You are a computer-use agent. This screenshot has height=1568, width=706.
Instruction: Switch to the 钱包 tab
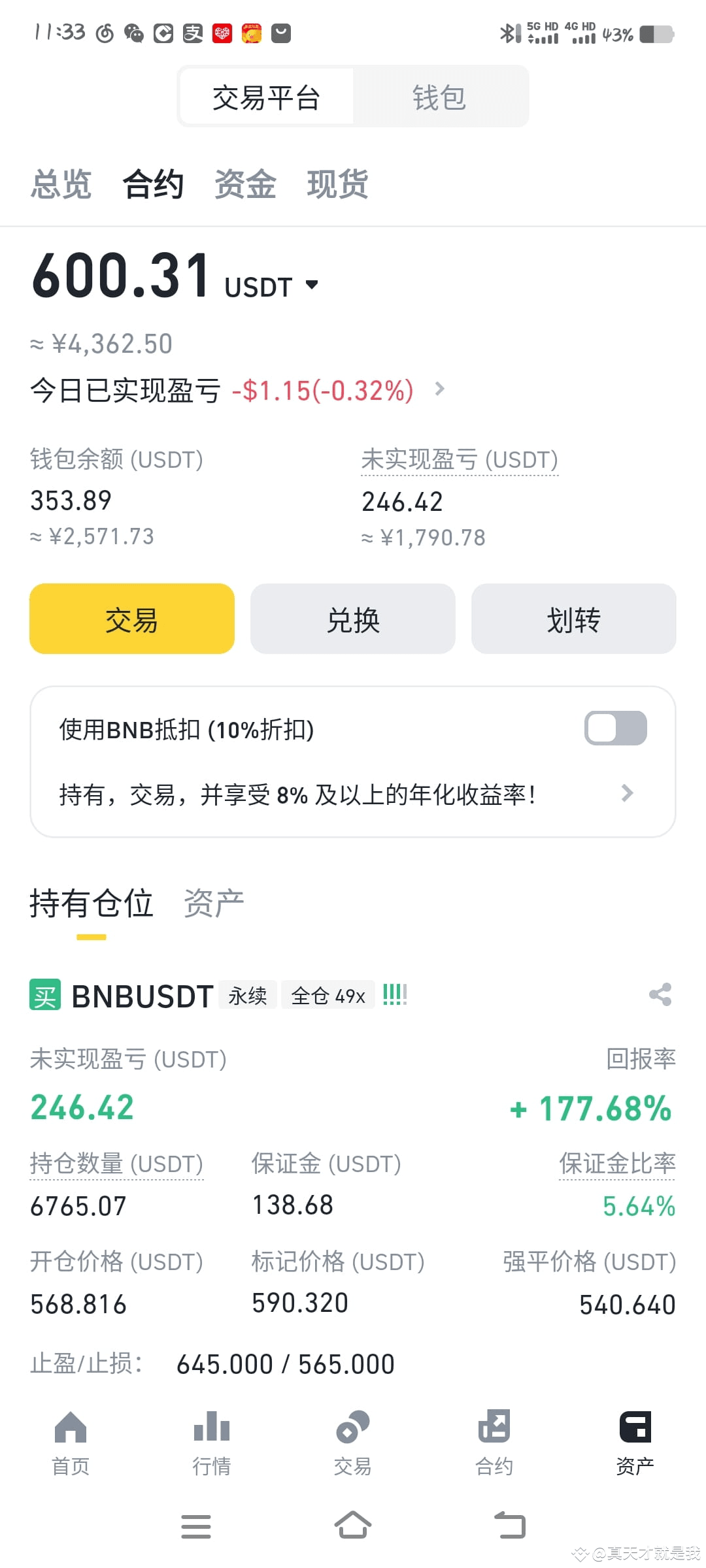(439, 96)
